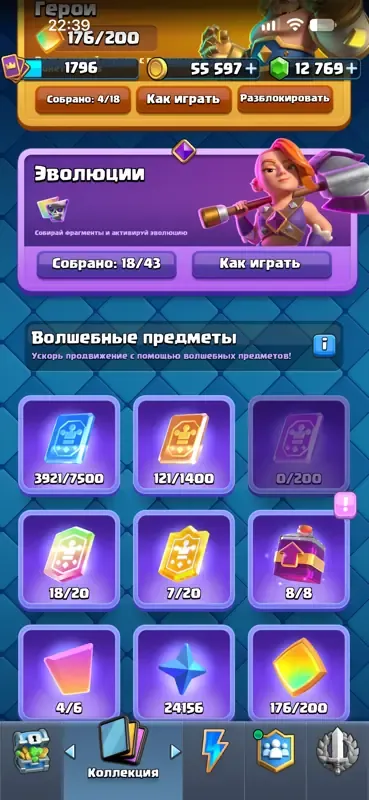This screenshot has height=800, width=369.
Task: Open the magic potion item 8/8
Action: (x=299, y=560)
